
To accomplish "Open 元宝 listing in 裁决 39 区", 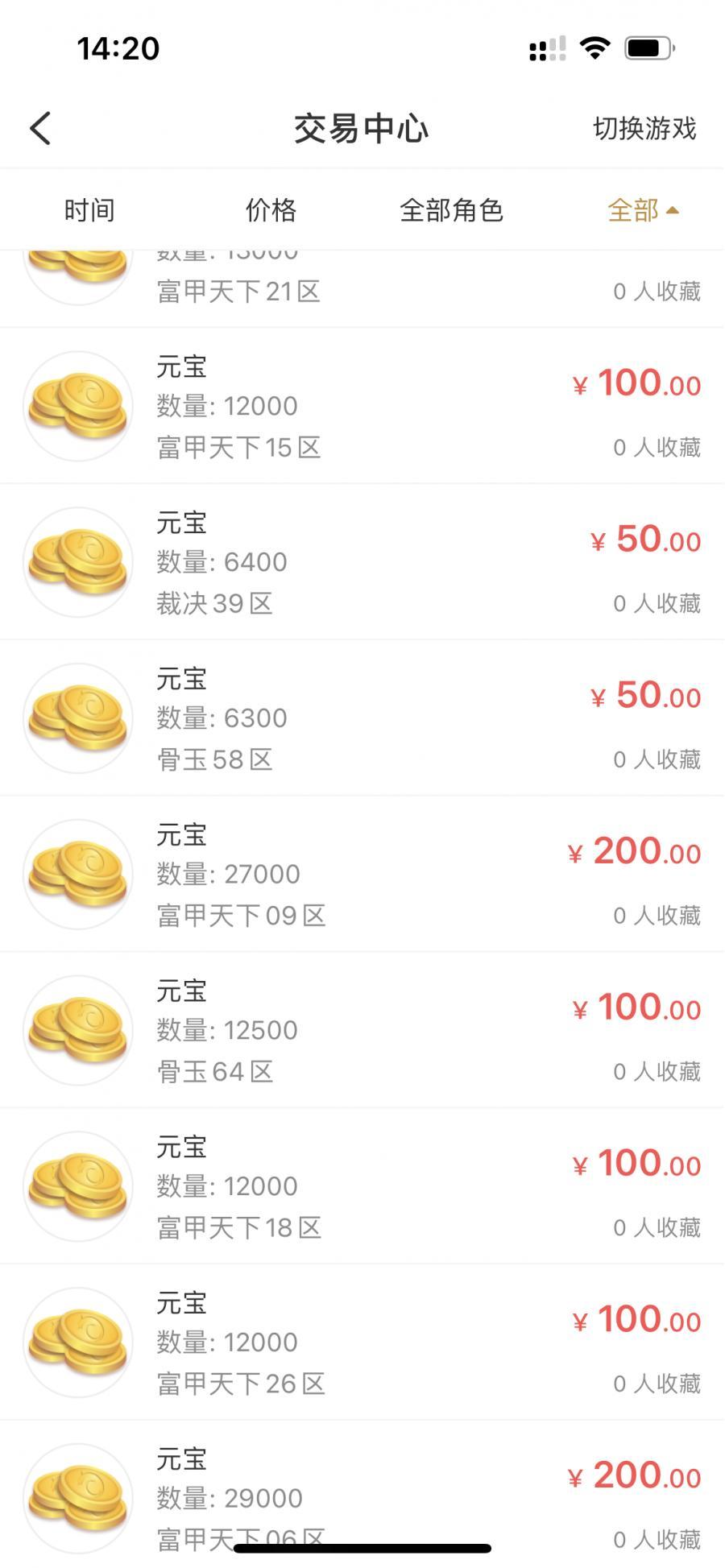I will [x=362, y=562].
